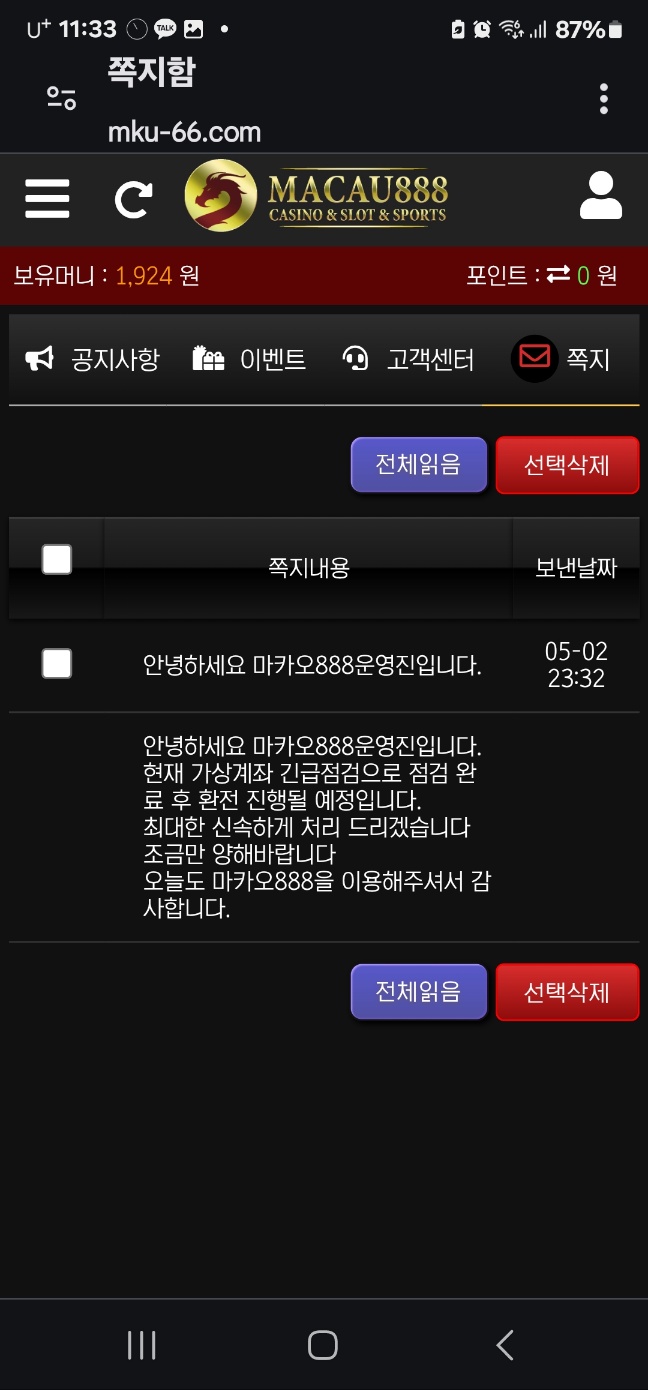This screenshot has width=648, height=1390.
Task: Tap the upper 선택삭제 button
Action: (x=567, y=465)
